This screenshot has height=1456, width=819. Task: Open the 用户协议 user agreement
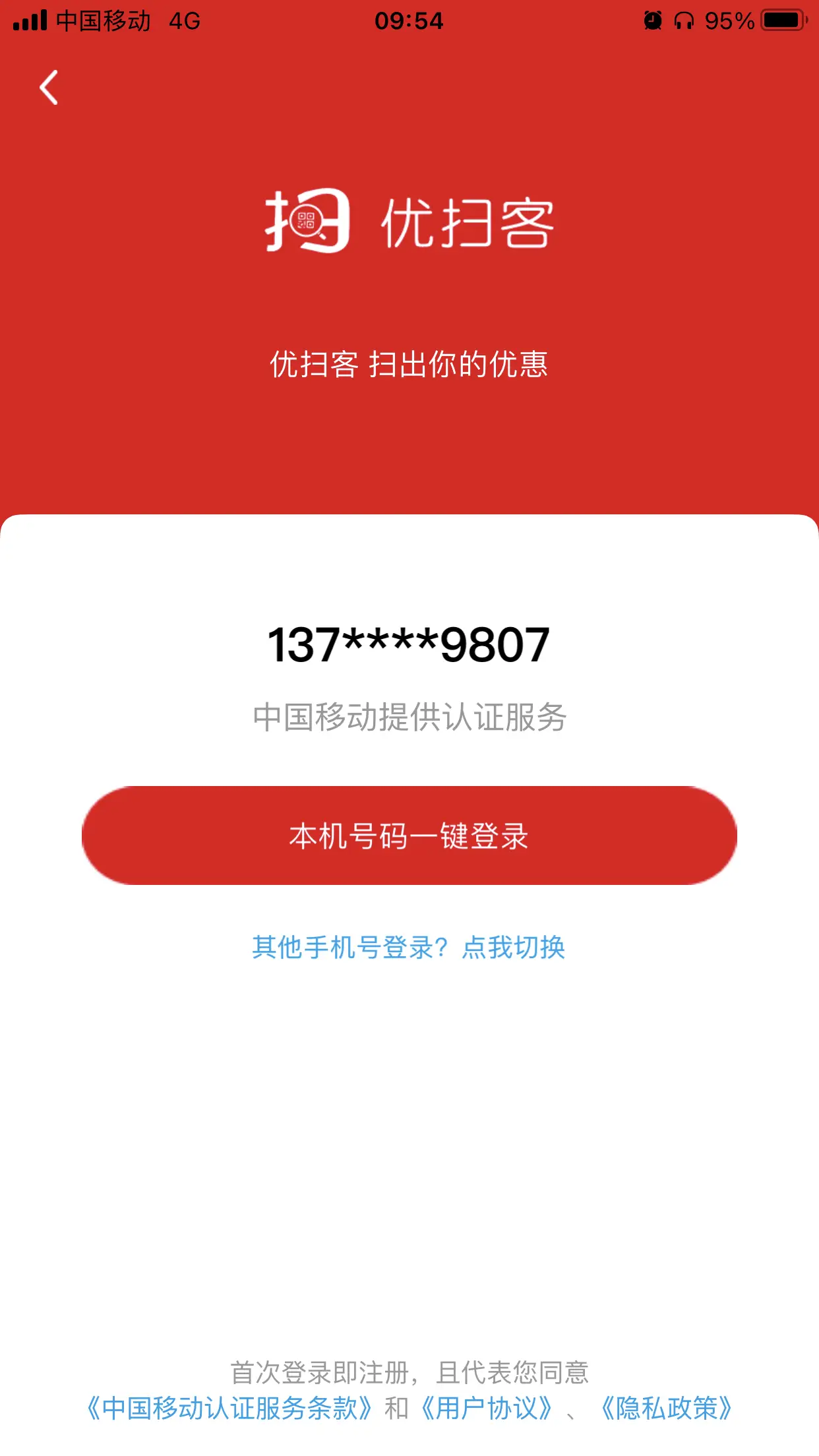487,1408
